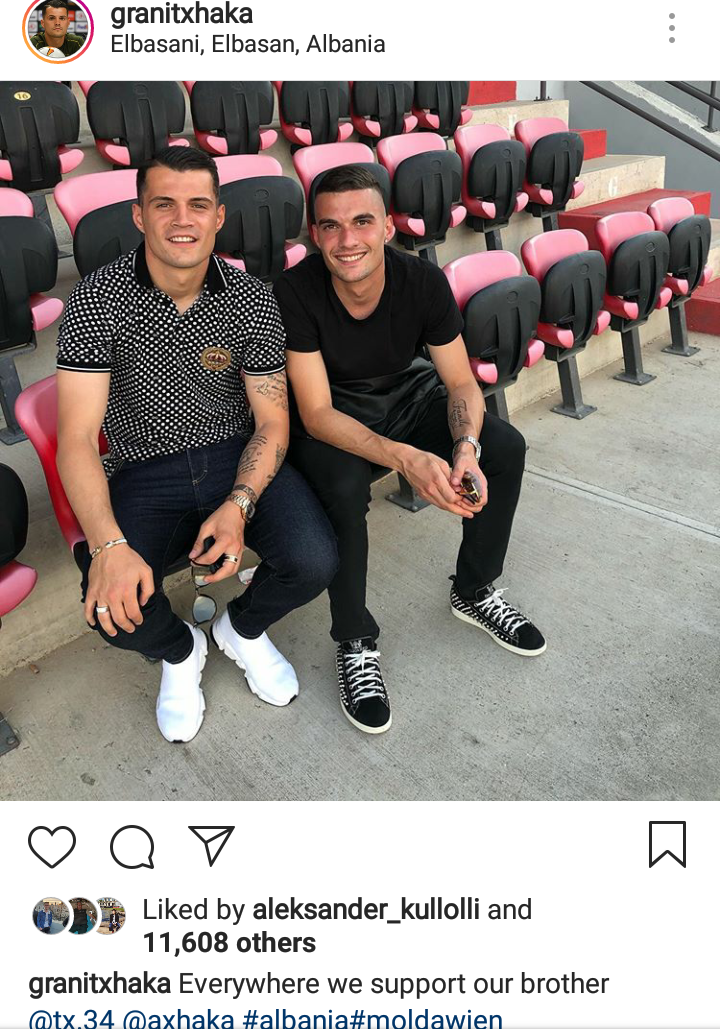Open the post's three-dot options menu

click(x=672, y=28)
